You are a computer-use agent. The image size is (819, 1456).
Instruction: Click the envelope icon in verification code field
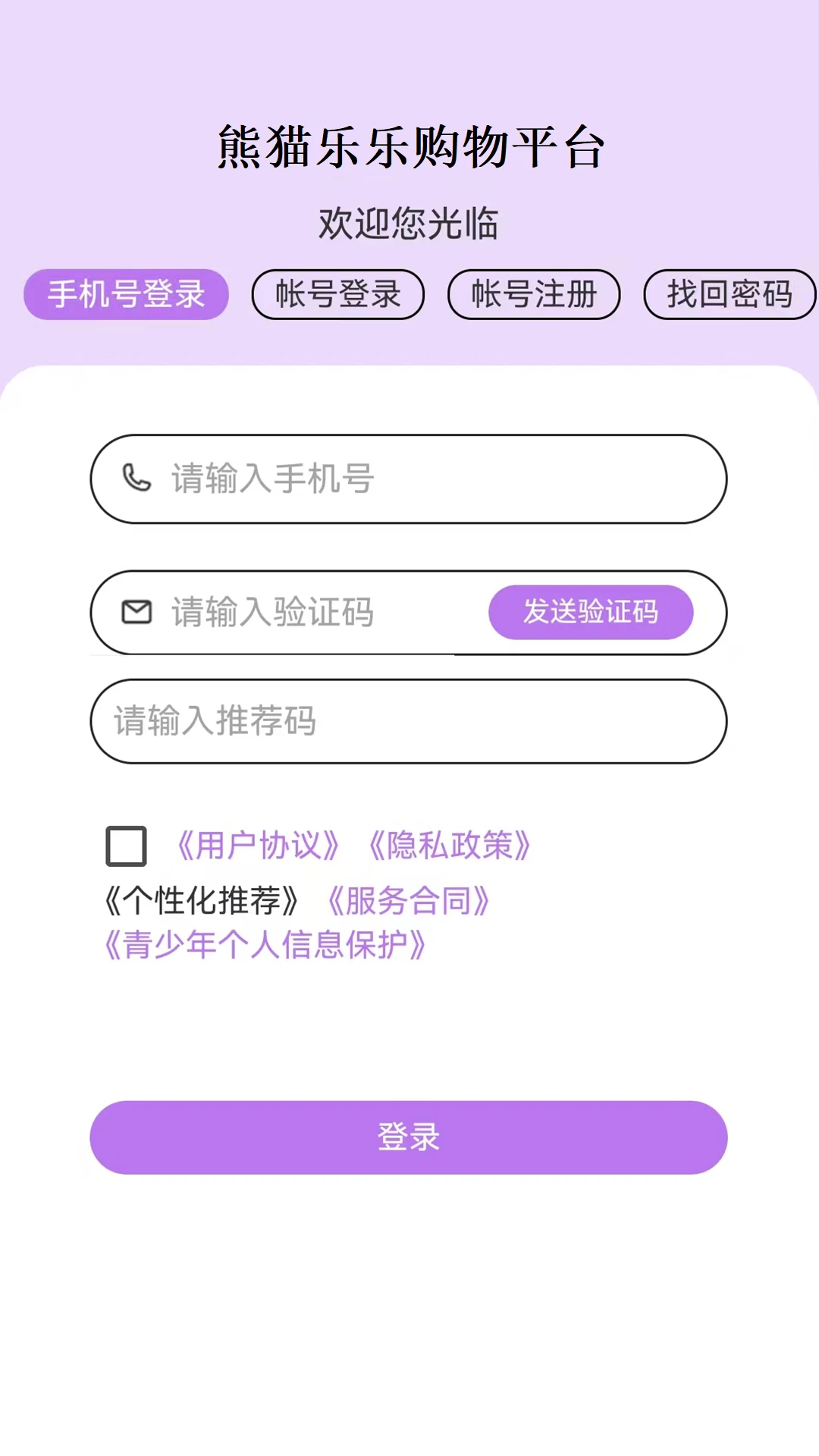tap(135, 613)
